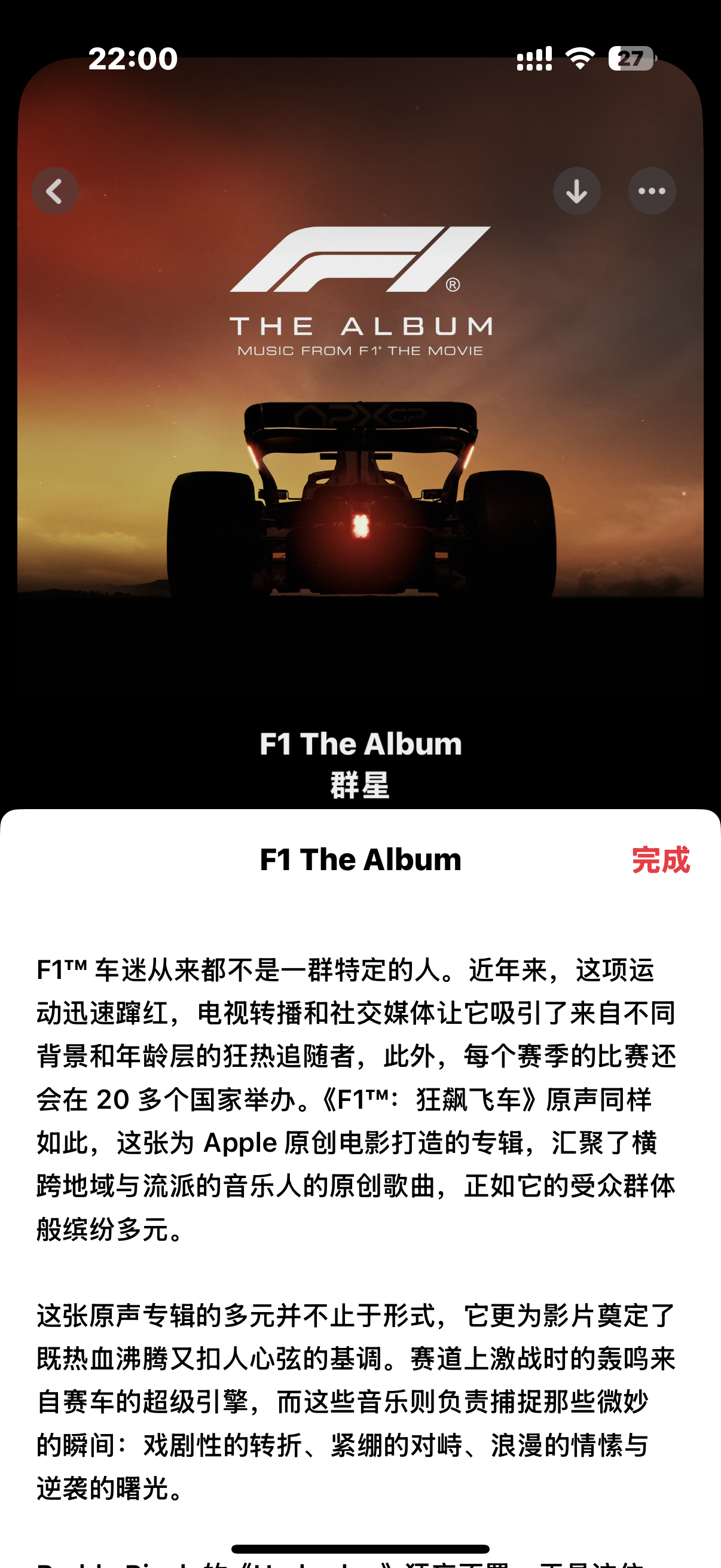Open the three-dot more options menu
The image size is (721, 1568).
click(652, 191)
